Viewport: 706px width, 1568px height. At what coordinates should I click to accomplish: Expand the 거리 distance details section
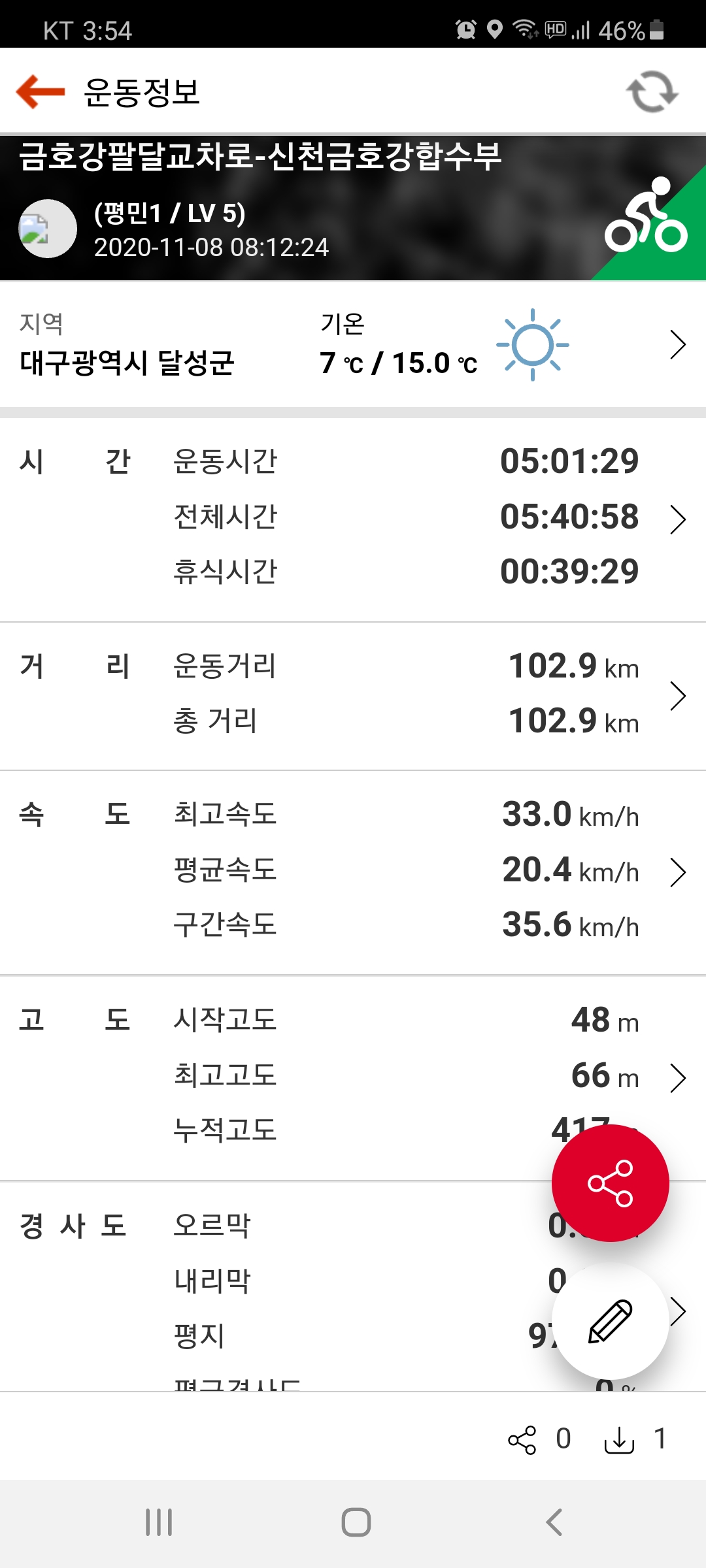point(677,695)
